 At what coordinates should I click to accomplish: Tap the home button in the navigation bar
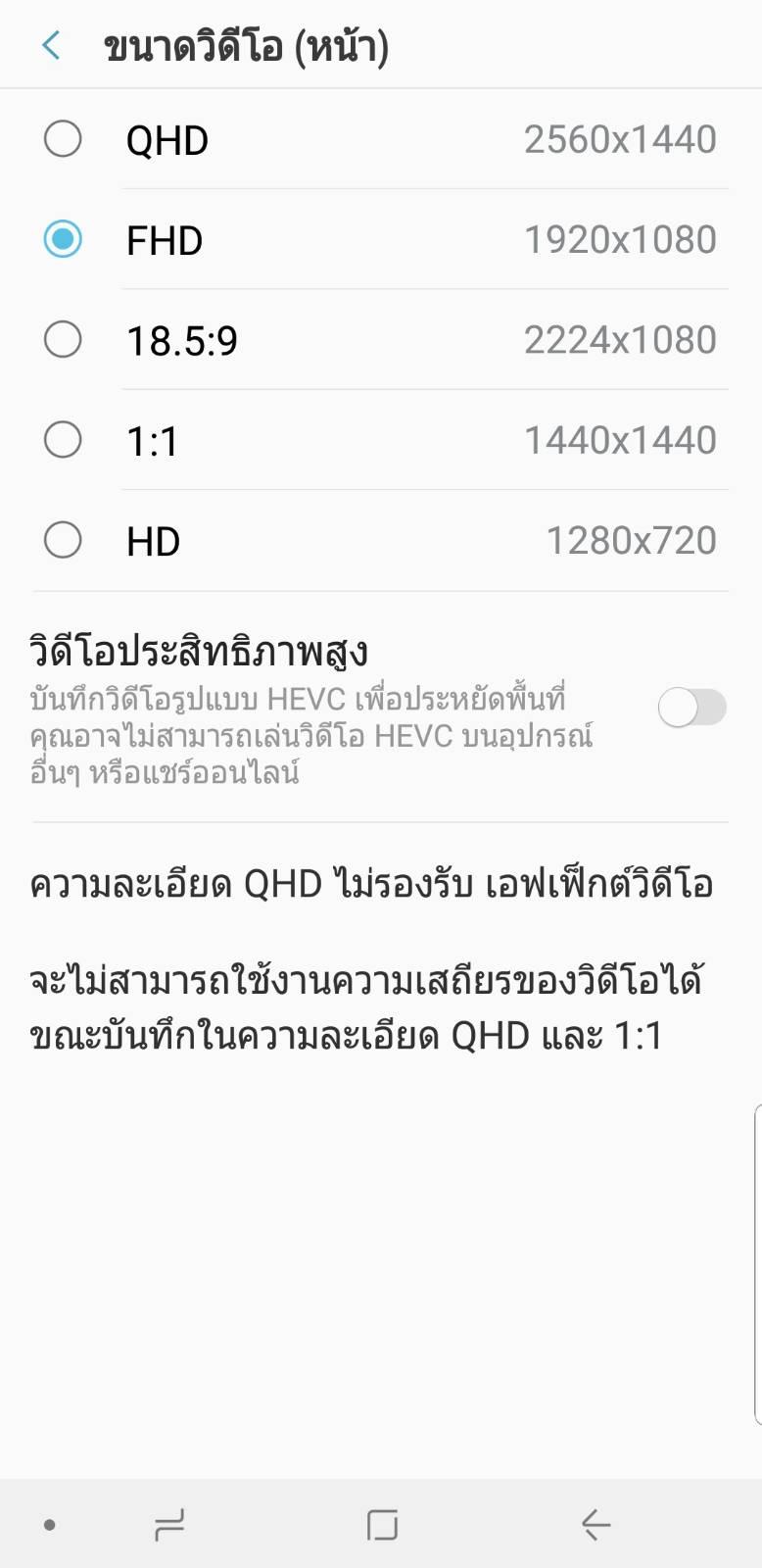(x=382, y=1525)
